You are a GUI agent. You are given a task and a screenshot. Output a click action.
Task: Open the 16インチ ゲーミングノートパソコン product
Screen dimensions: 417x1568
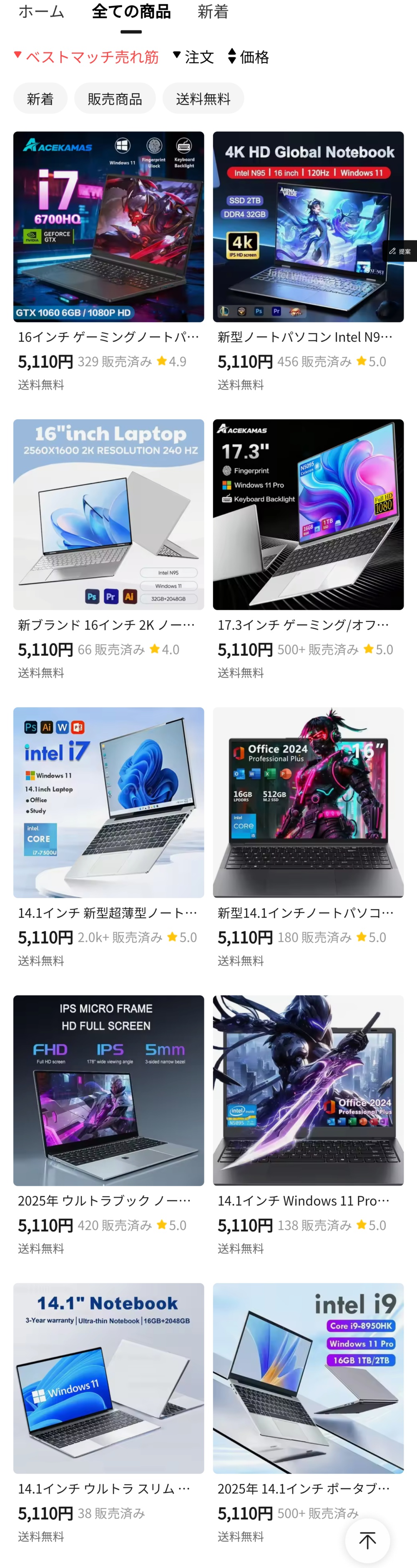click(x=108, y=227)
